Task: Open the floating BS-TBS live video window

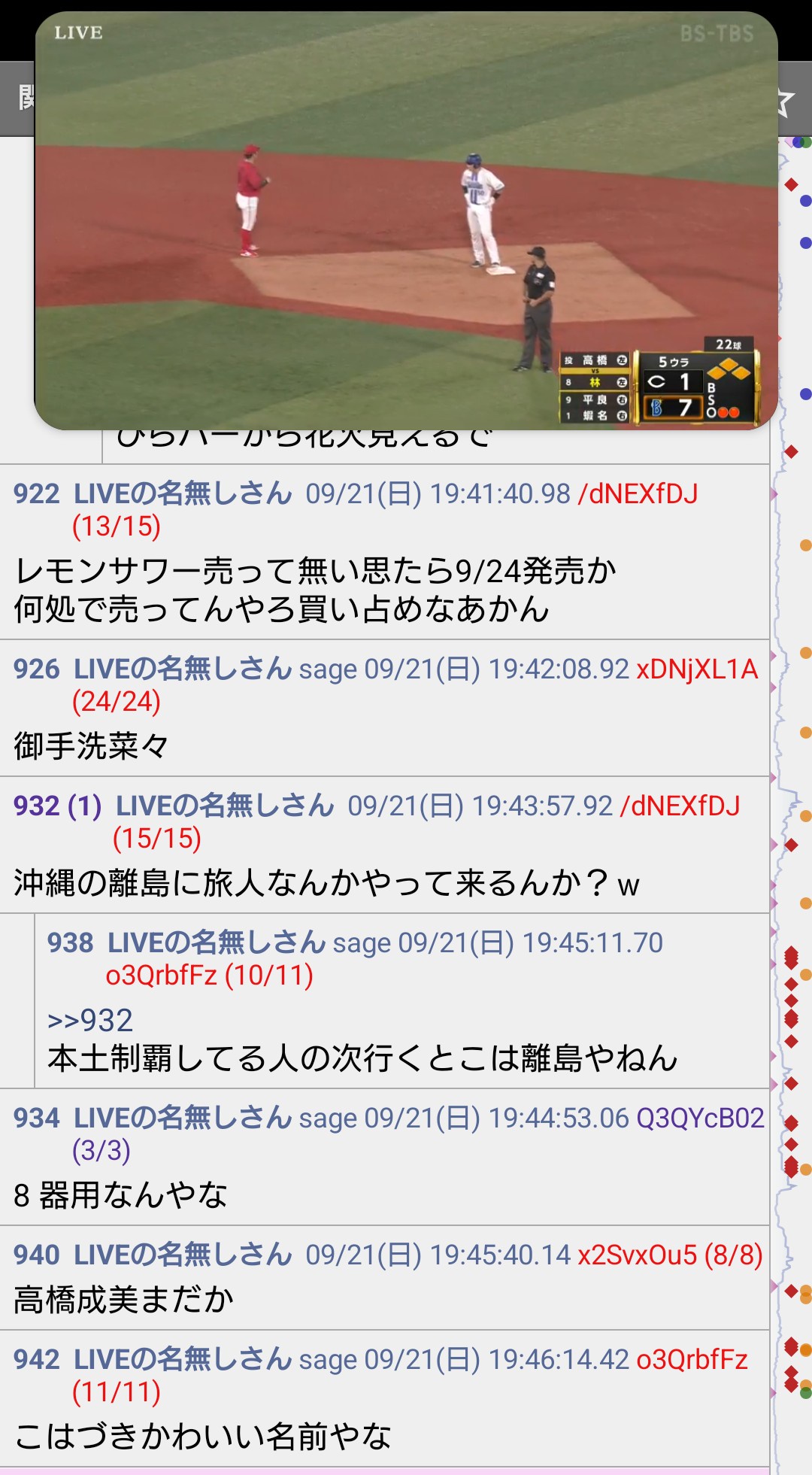Action: point(406,220)
